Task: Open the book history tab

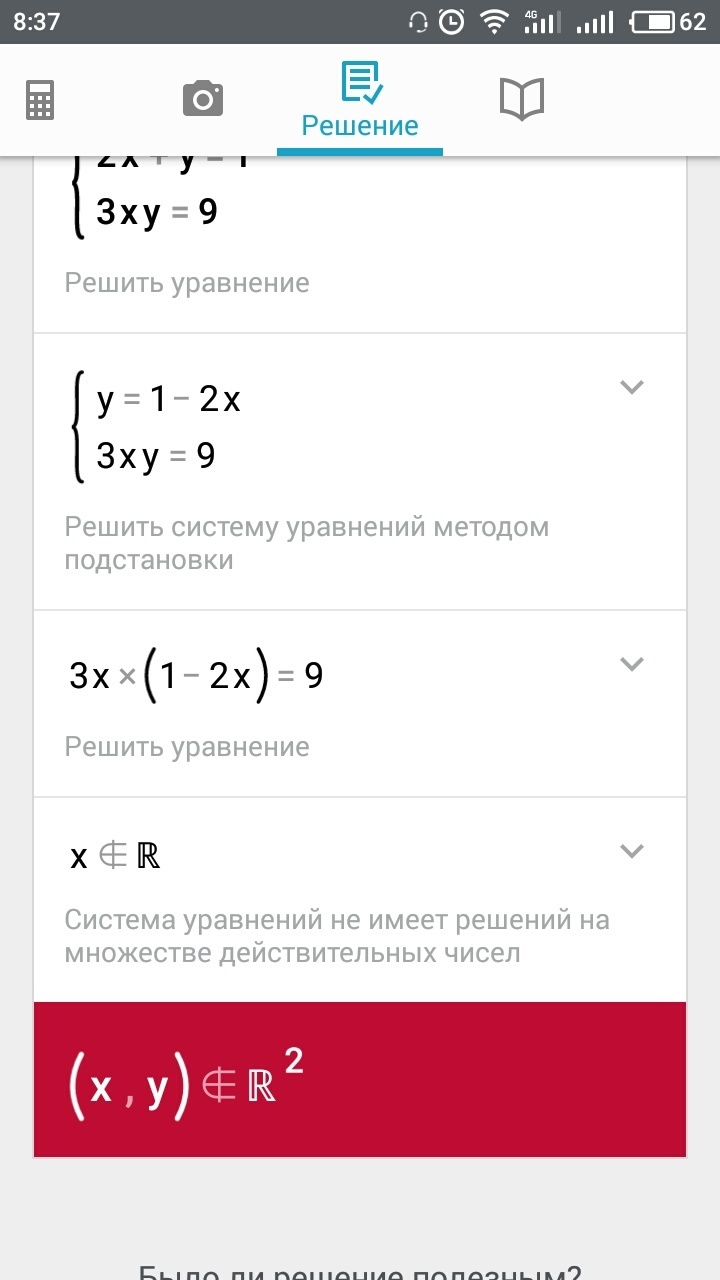Action: (521, 99)
